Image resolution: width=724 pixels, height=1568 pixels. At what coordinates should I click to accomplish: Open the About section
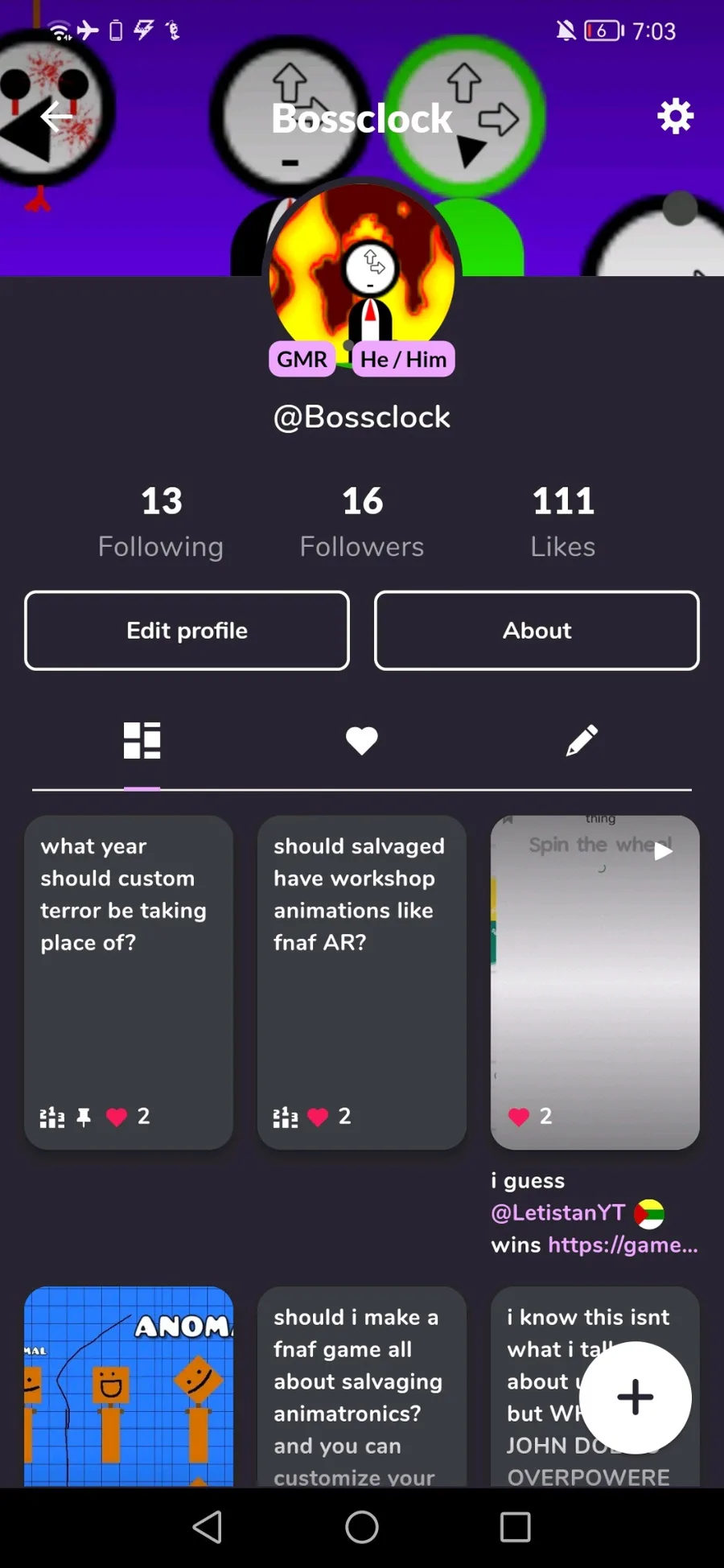coord(537,630)
